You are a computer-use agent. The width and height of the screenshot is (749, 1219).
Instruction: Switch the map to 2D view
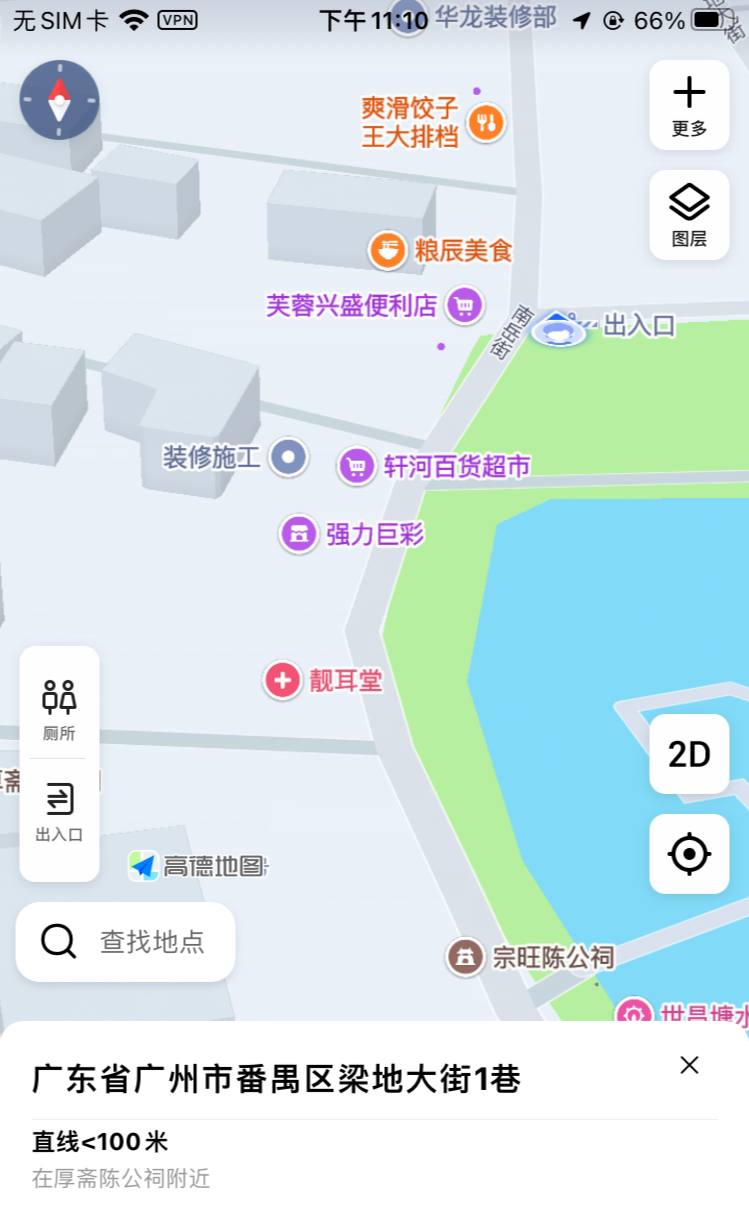[x=688, y=754]
